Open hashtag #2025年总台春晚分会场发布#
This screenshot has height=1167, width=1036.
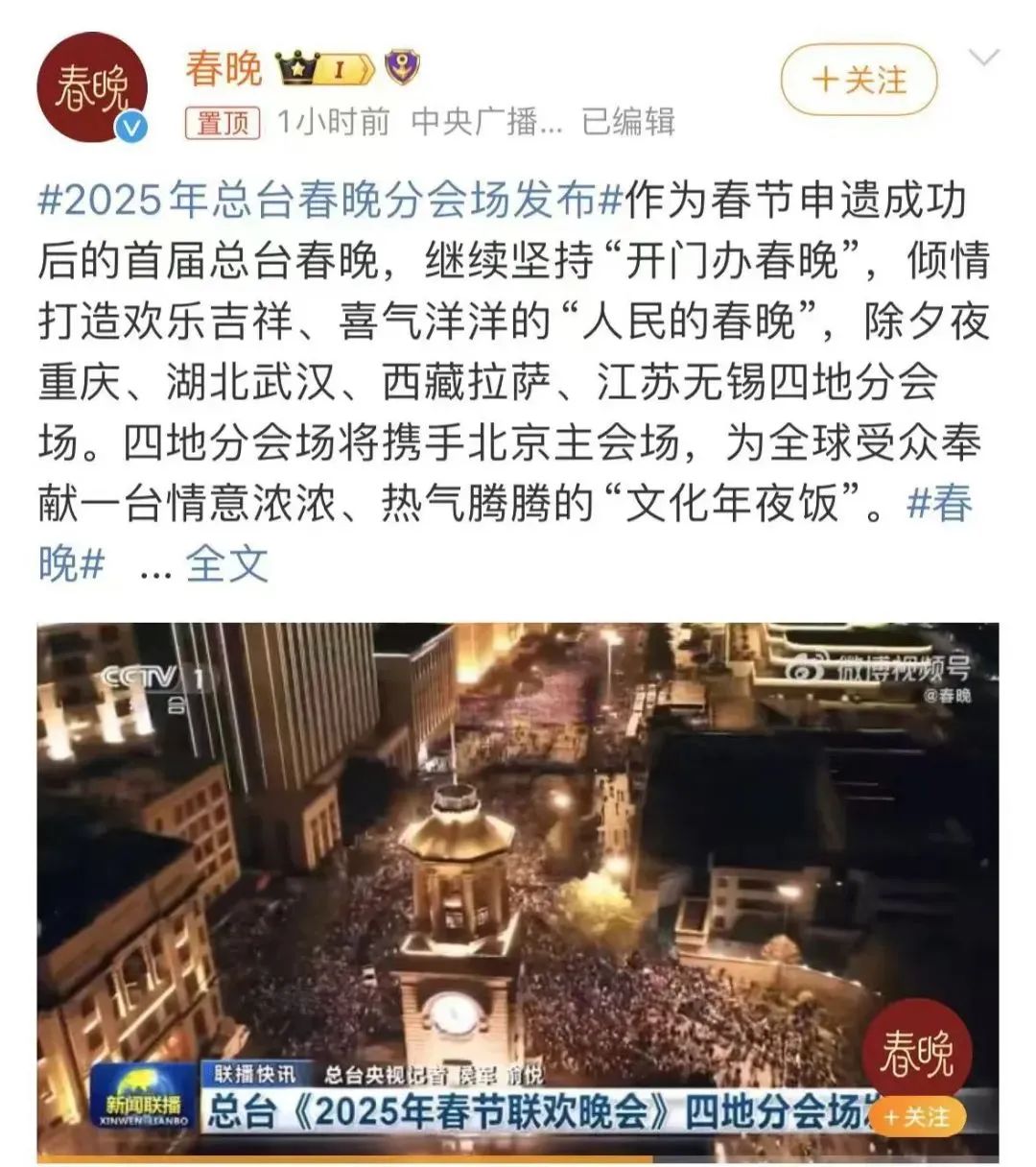[x=331, y=200]
